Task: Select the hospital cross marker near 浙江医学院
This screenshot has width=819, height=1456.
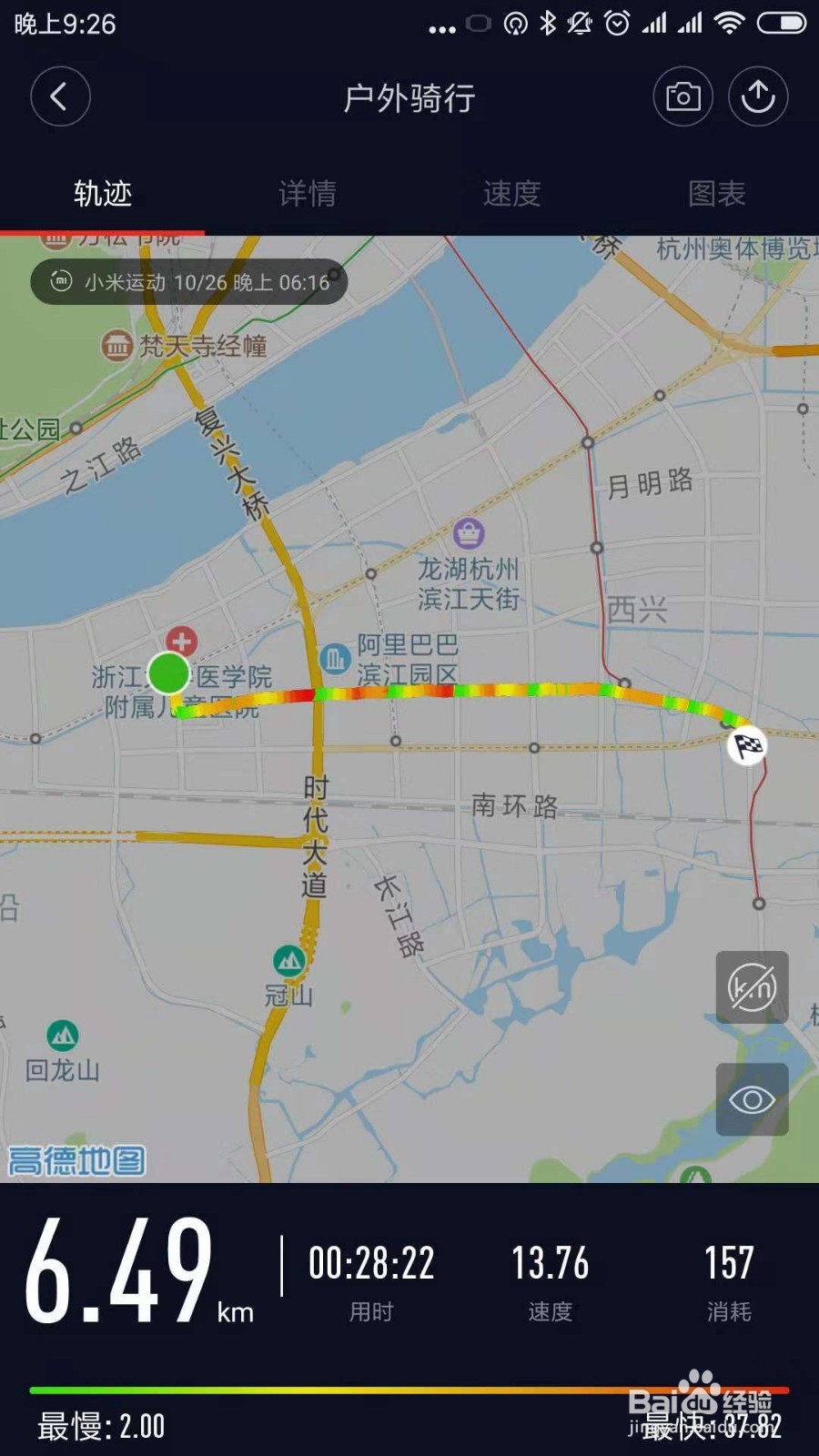Action: pos(183,640)
